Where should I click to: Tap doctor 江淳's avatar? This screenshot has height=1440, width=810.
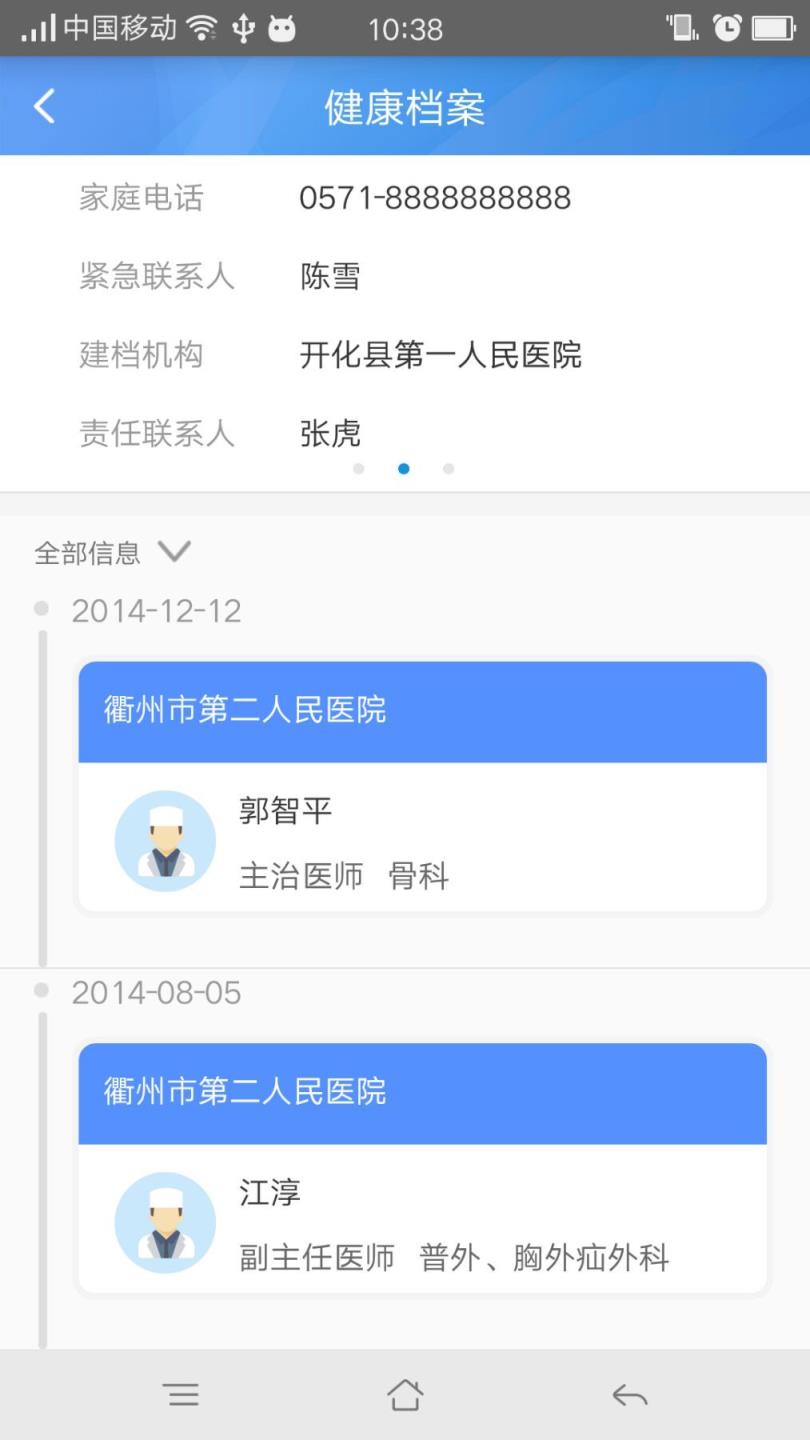(x=164, y=1221)
